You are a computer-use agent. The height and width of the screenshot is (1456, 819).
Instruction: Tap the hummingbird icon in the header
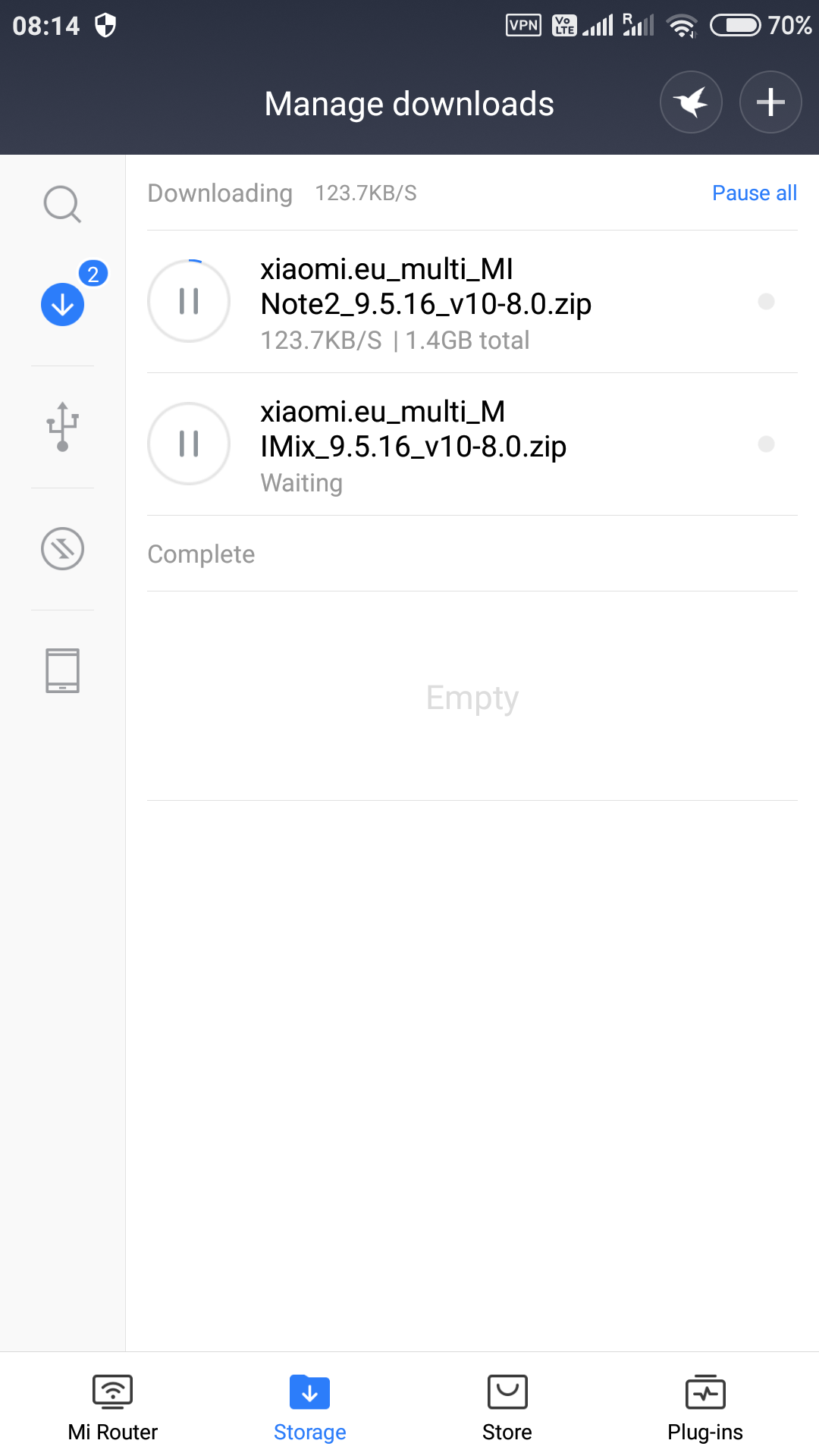[x=691, y=102]
